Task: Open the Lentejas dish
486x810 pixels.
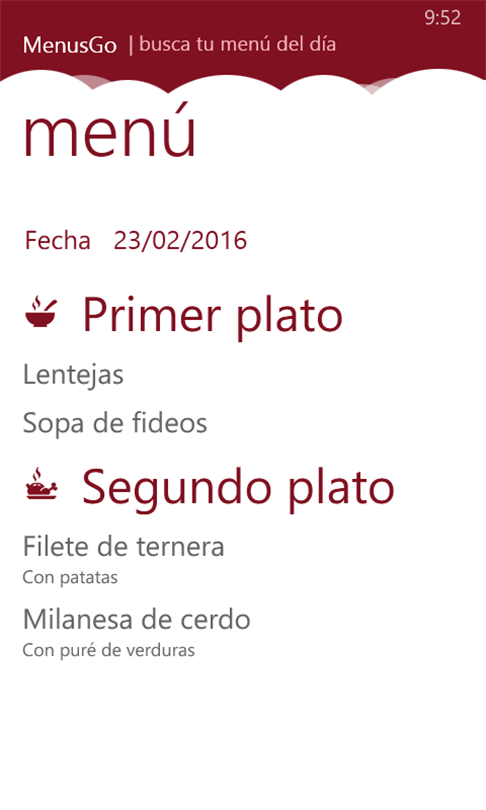Action: pos(73,375)
